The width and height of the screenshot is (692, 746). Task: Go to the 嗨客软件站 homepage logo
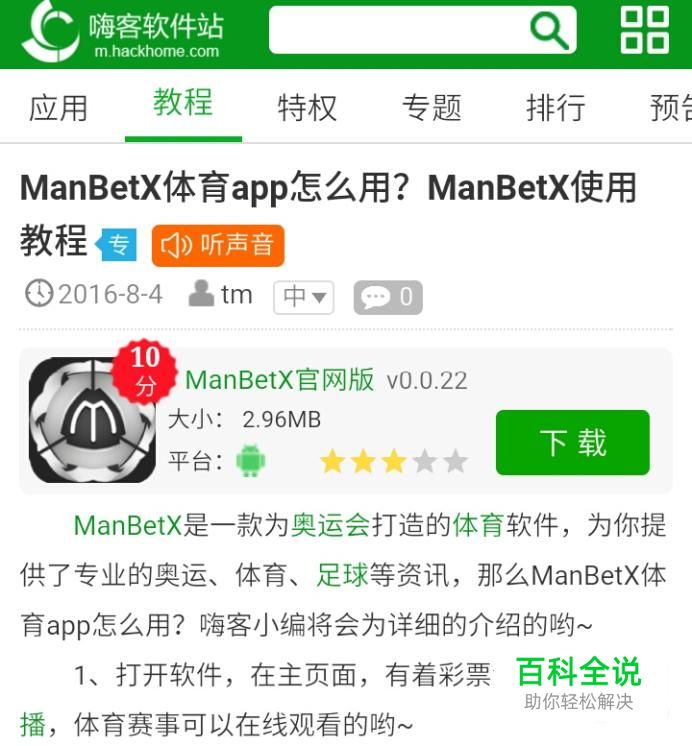[x=120, y=32]
